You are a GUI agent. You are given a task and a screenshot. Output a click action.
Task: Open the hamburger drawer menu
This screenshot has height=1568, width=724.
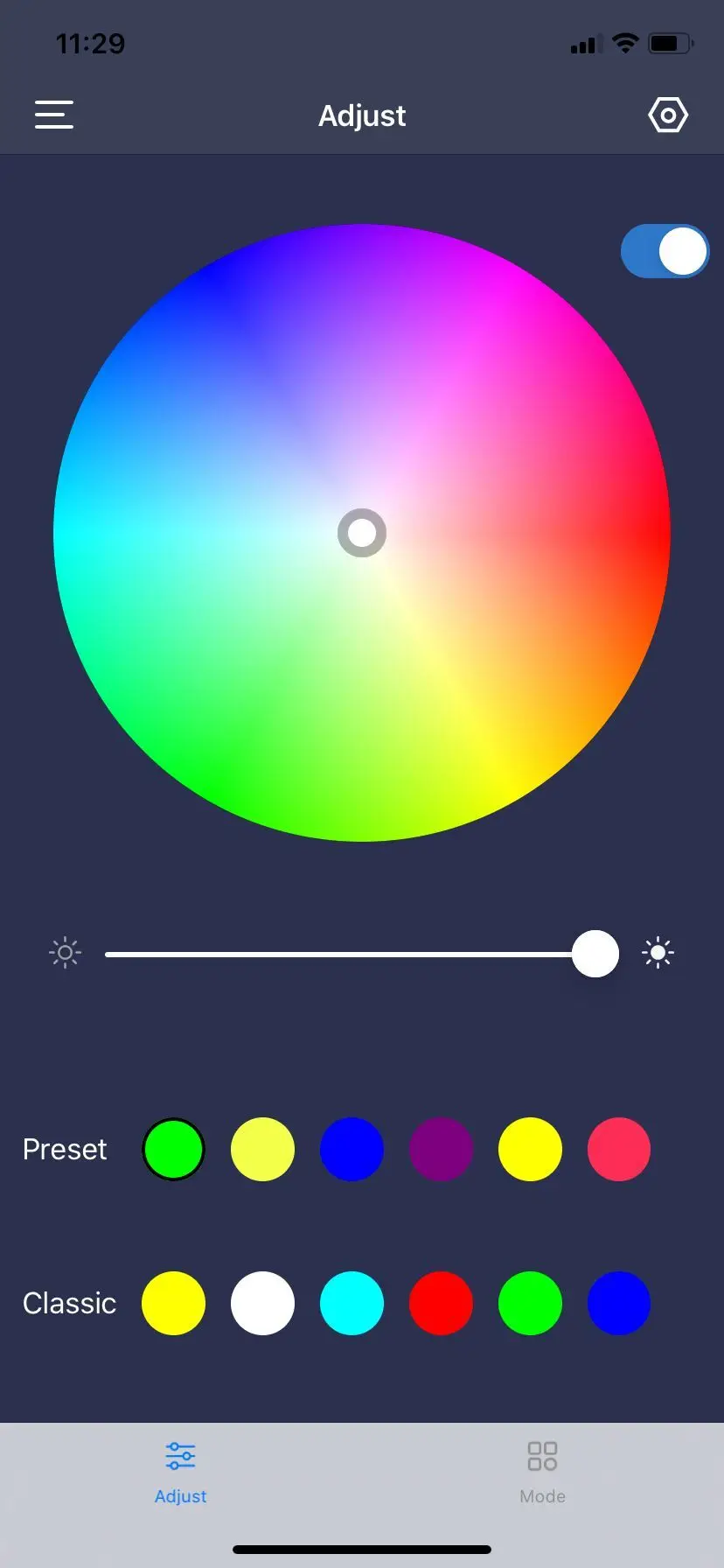pos(53,115)
